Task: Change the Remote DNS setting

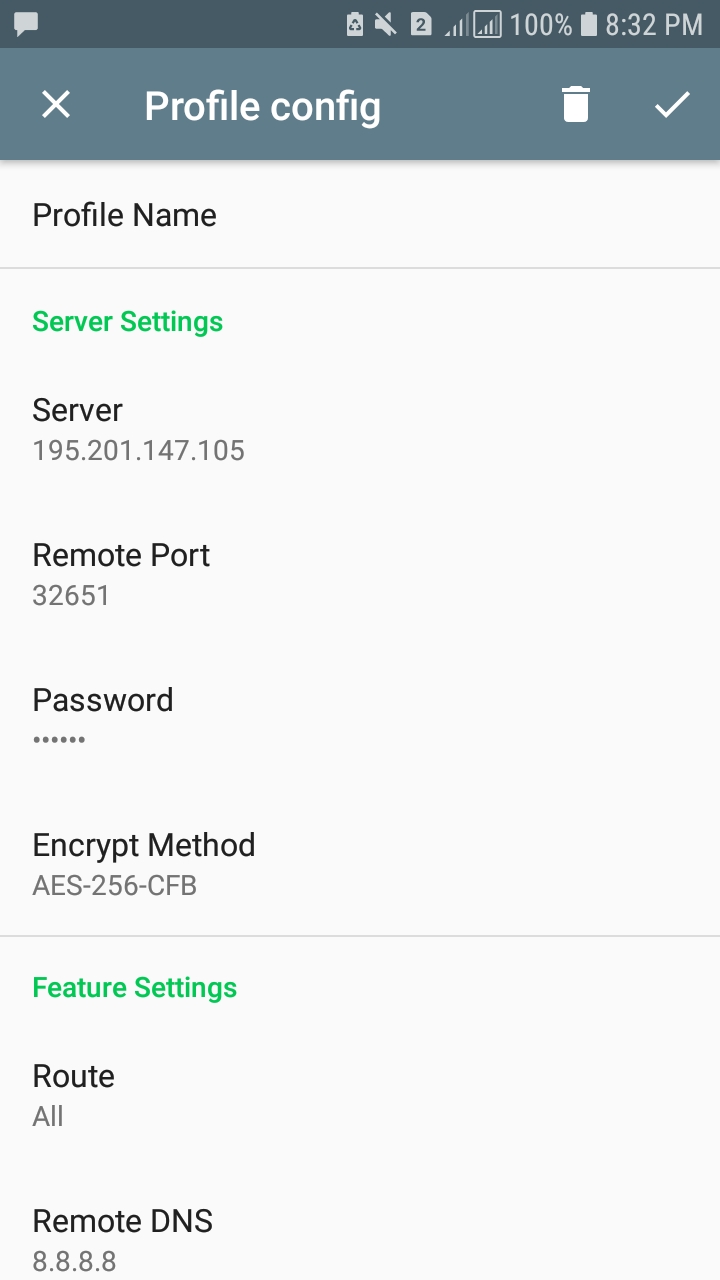Action: [122, 1235]
